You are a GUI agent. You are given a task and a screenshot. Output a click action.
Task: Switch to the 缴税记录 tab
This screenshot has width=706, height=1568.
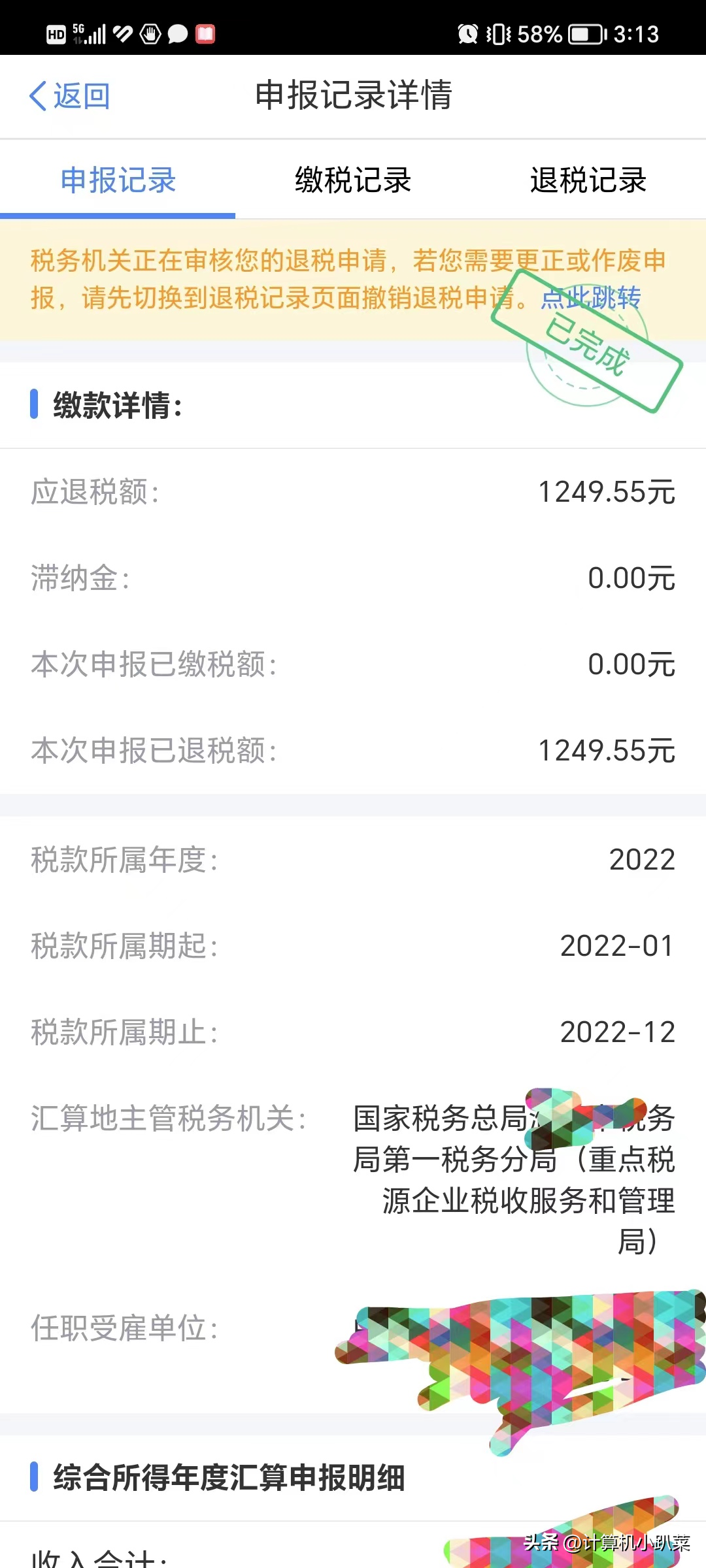pos(352,182)
